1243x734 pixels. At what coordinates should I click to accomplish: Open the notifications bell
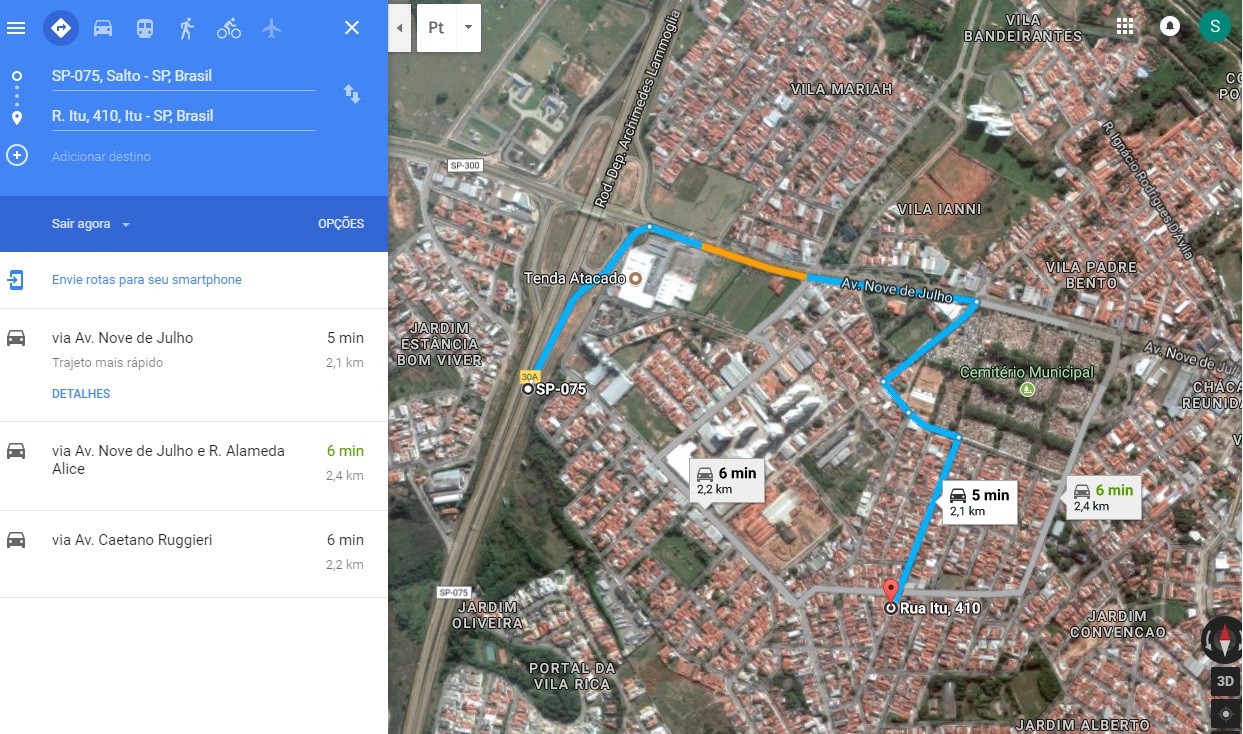coord(1170,27)
